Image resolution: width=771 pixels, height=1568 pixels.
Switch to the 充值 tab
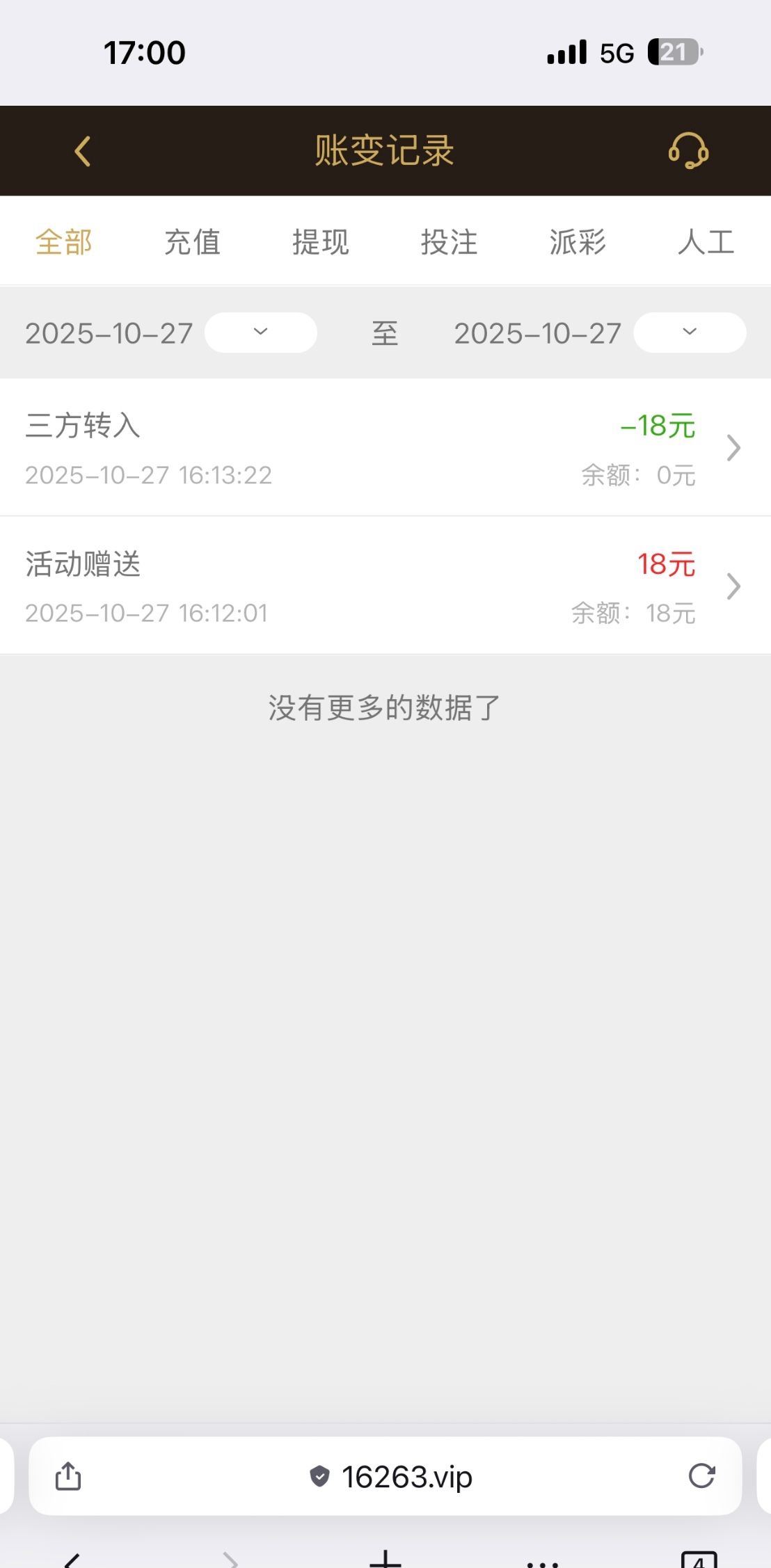193,243
